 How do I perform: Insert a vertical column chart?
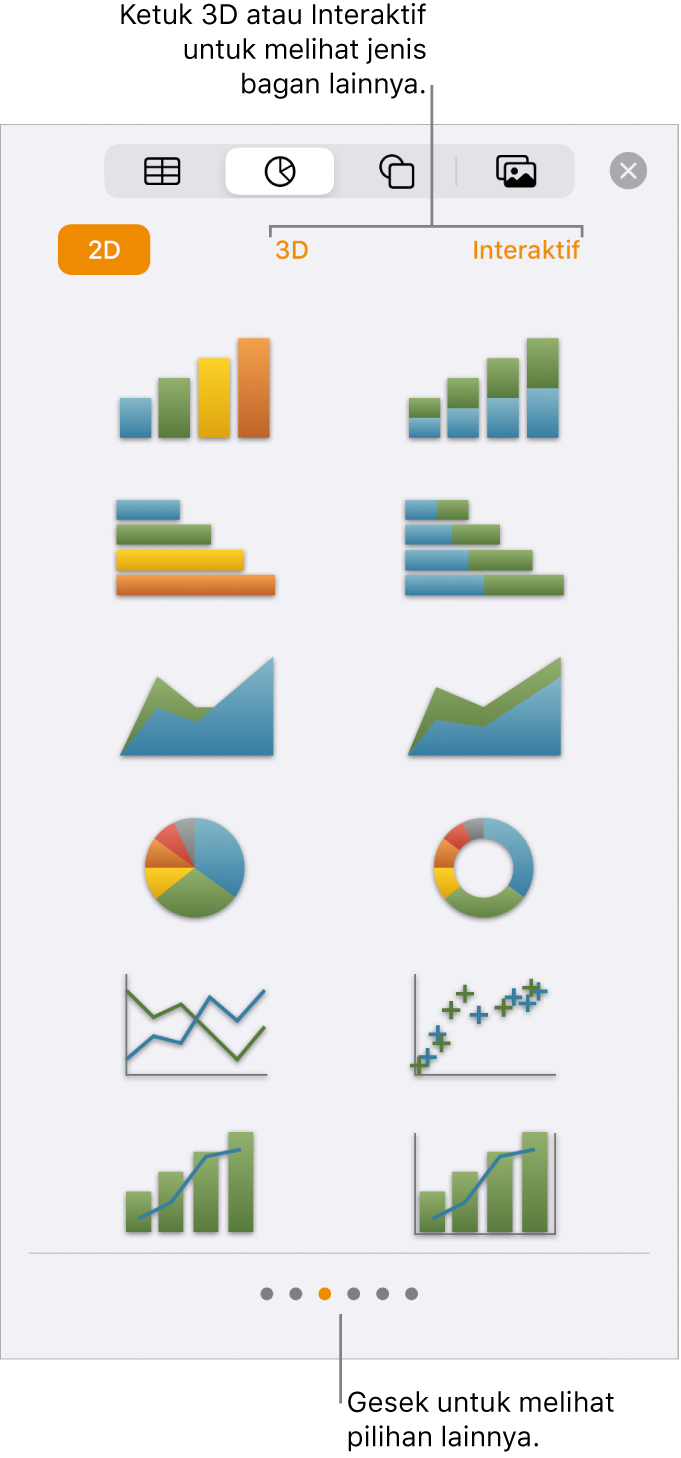(x=195, y=389)
